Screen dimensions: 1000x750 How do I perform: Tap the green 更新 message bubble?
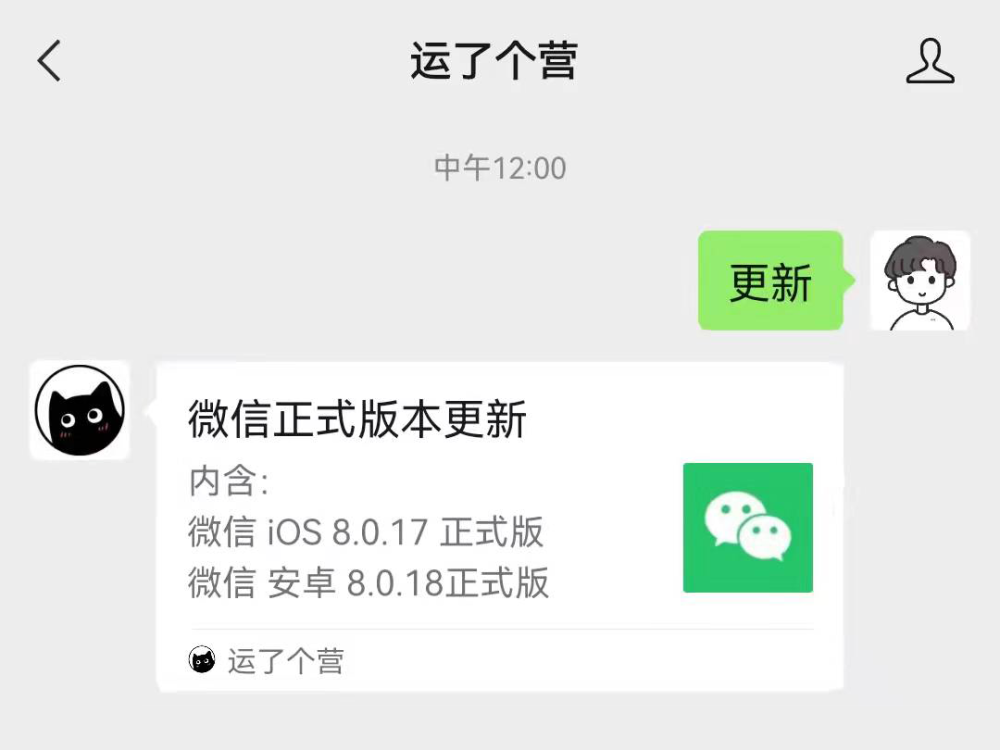pos(770,281)
